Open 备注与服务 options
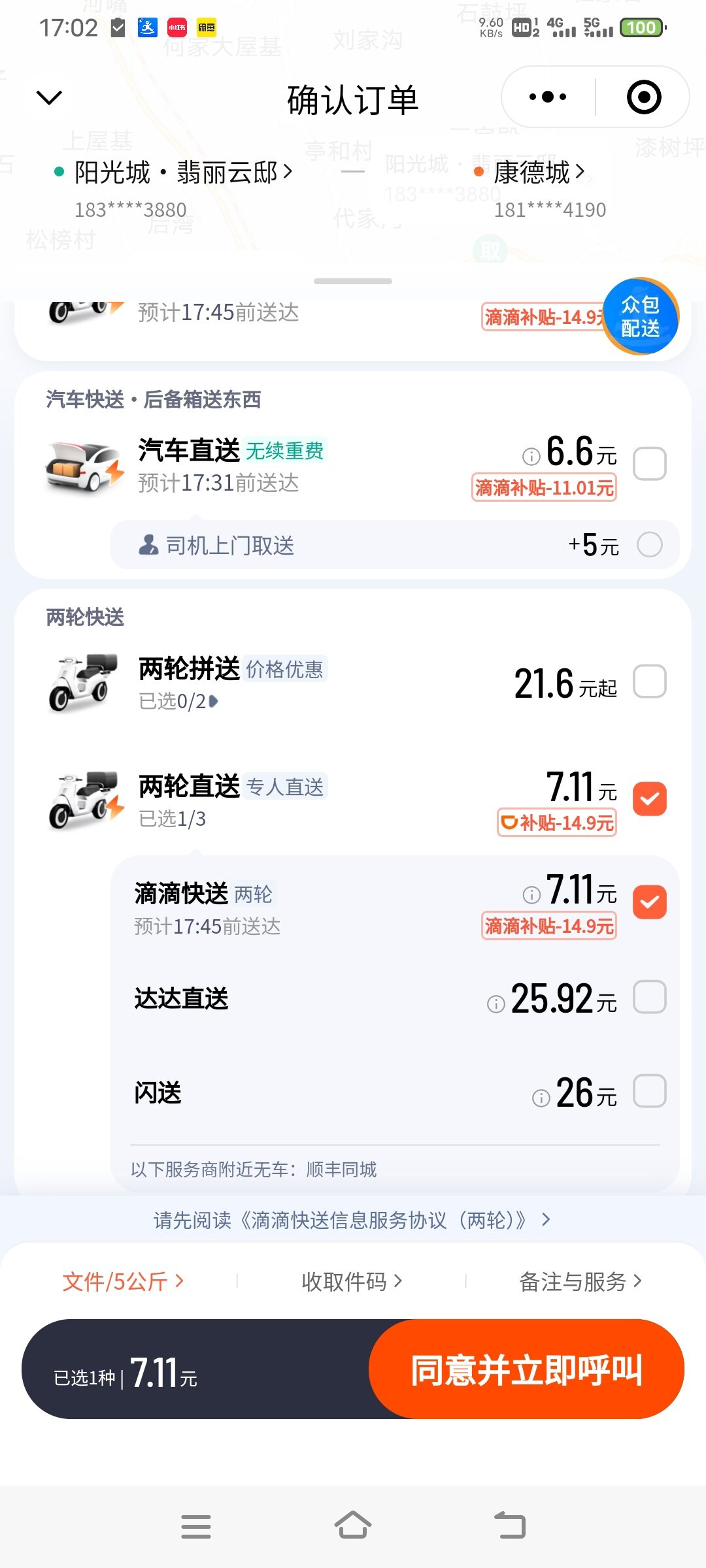 click(580, 1281)
